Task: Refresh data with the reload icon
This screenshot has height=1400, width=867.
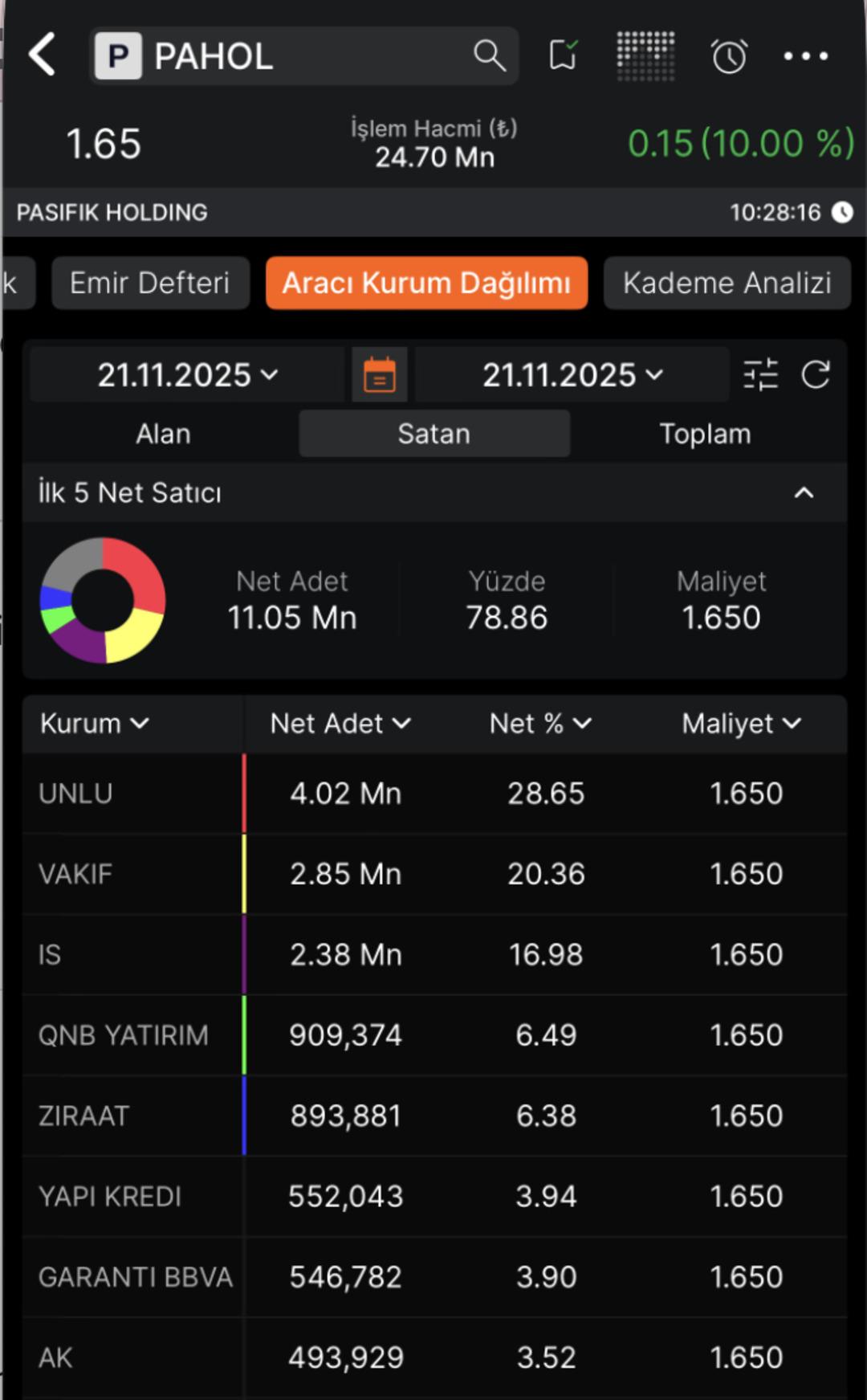Action: [x=817, y=374]
